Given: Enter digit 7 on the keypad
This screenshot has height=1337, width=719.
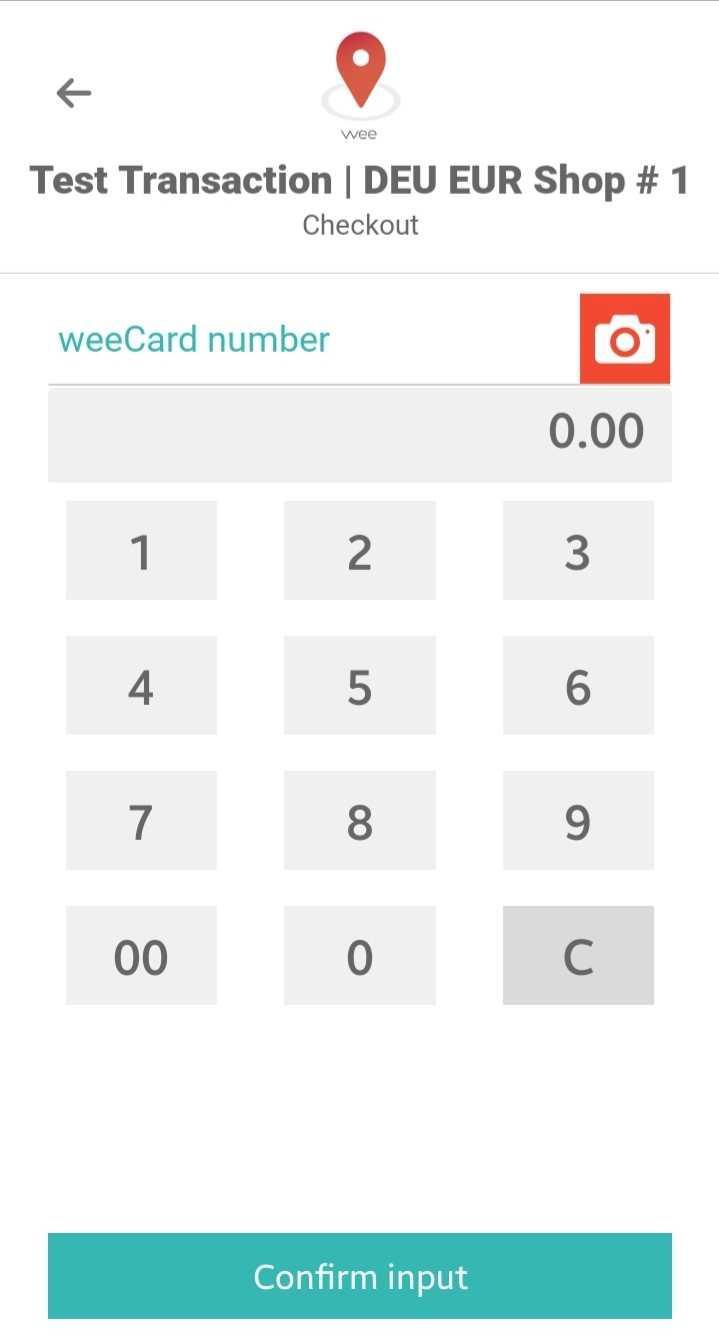Looking at the screenshot, I should pyautogui.click(x=141, y=821).
